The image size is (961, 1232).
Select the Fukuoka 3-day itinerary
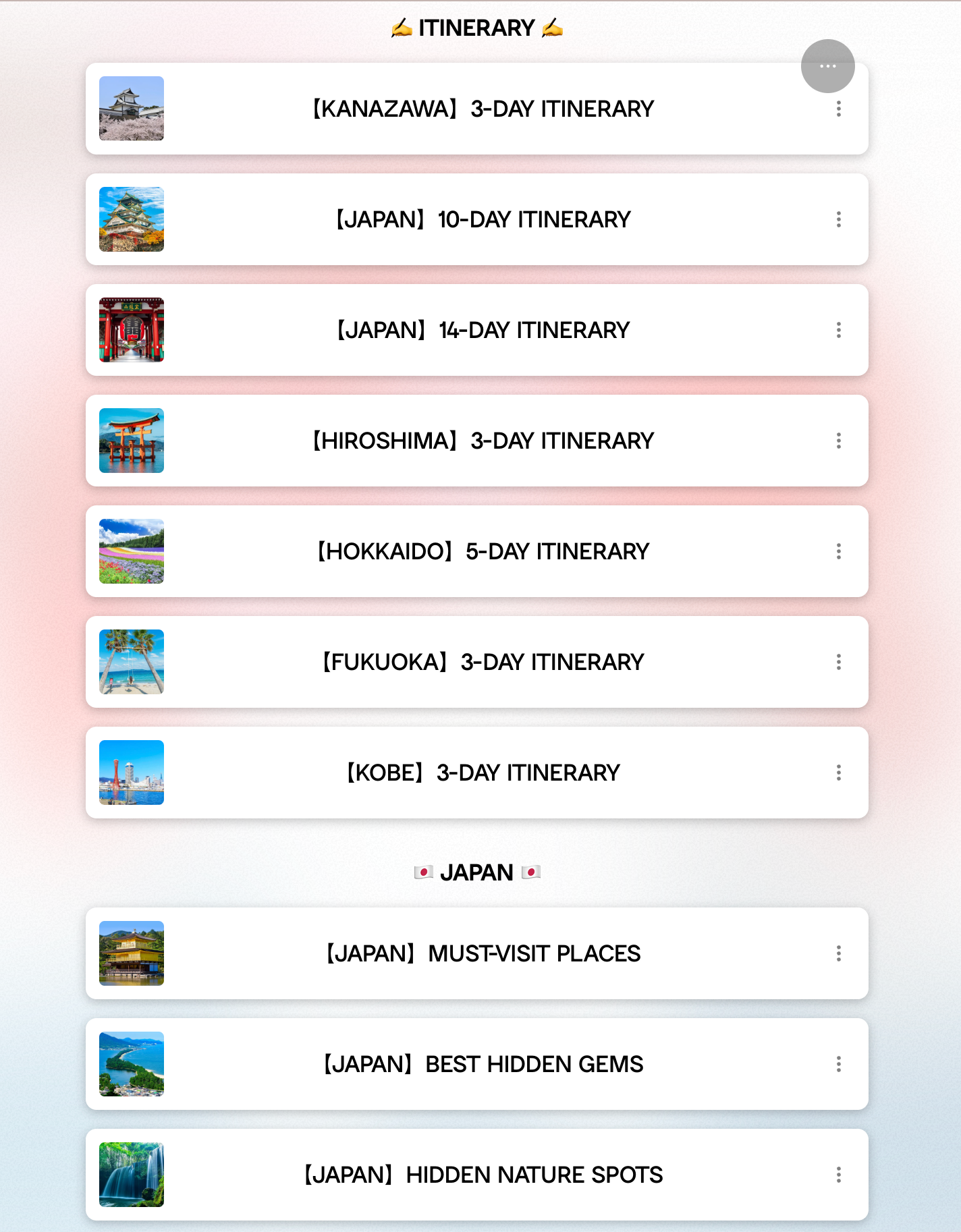pos(483,662)
